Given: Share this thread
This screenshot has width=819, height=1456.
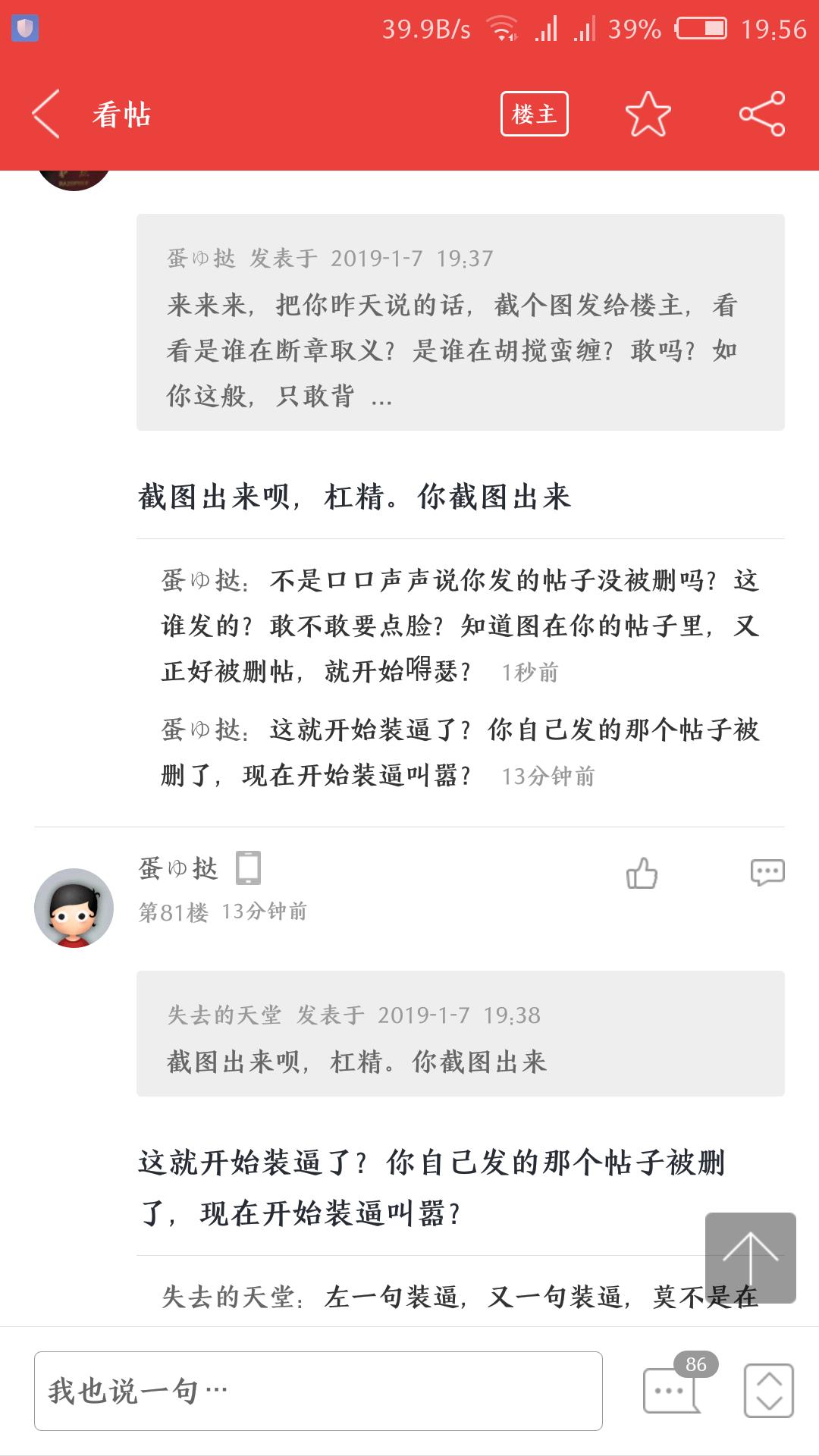Looking at the screenshot, I should click(761, 115).
